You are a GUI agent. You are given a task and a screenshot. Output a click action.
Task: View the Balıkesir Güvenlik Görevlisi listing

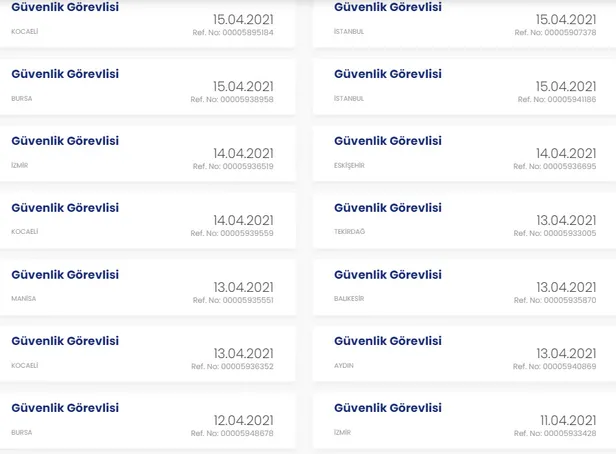coord(387,275)
